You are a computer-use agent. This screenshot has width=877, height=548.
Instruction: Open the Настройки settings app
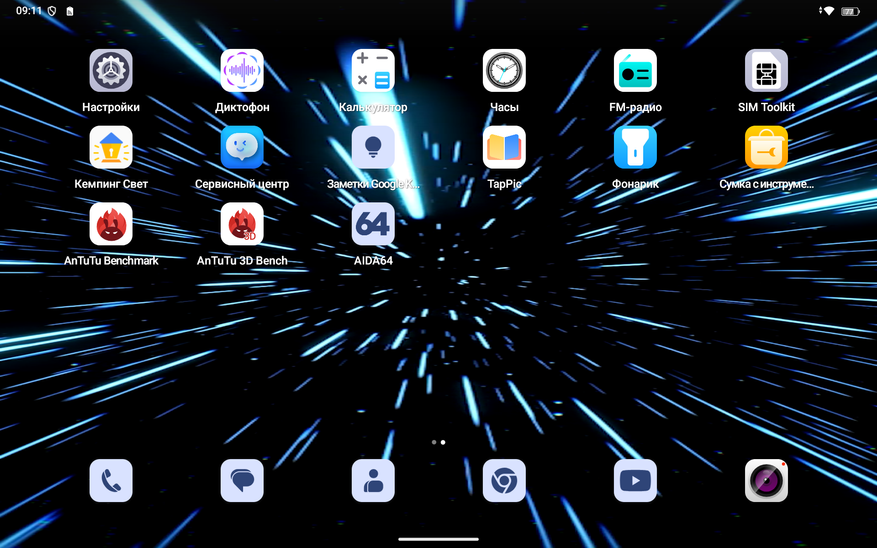tap(111, 71)
